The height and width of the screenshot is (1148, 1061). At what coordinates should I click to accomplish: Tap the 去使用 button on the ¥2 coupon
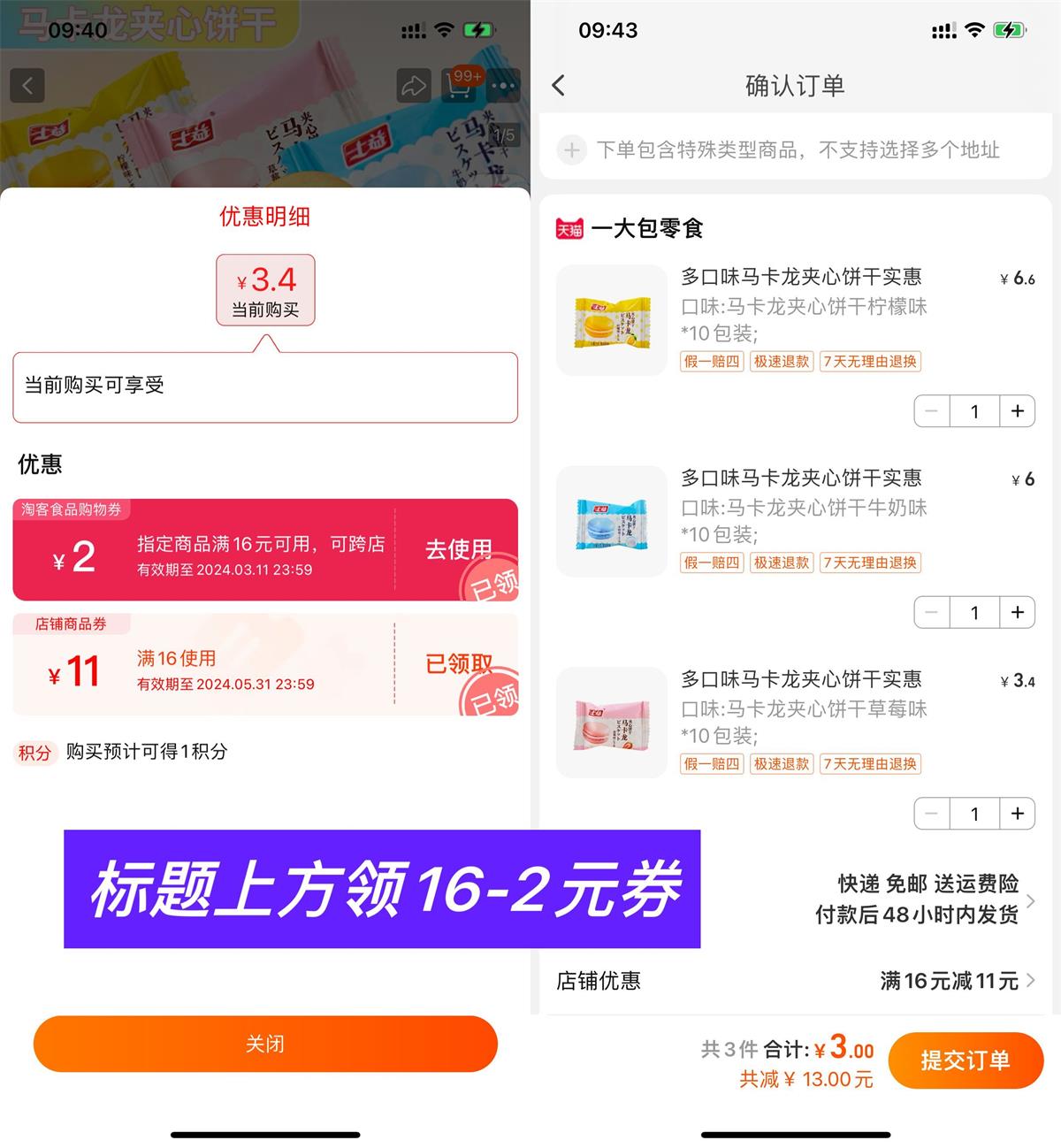pyautogui.click(x=461, y=549)
